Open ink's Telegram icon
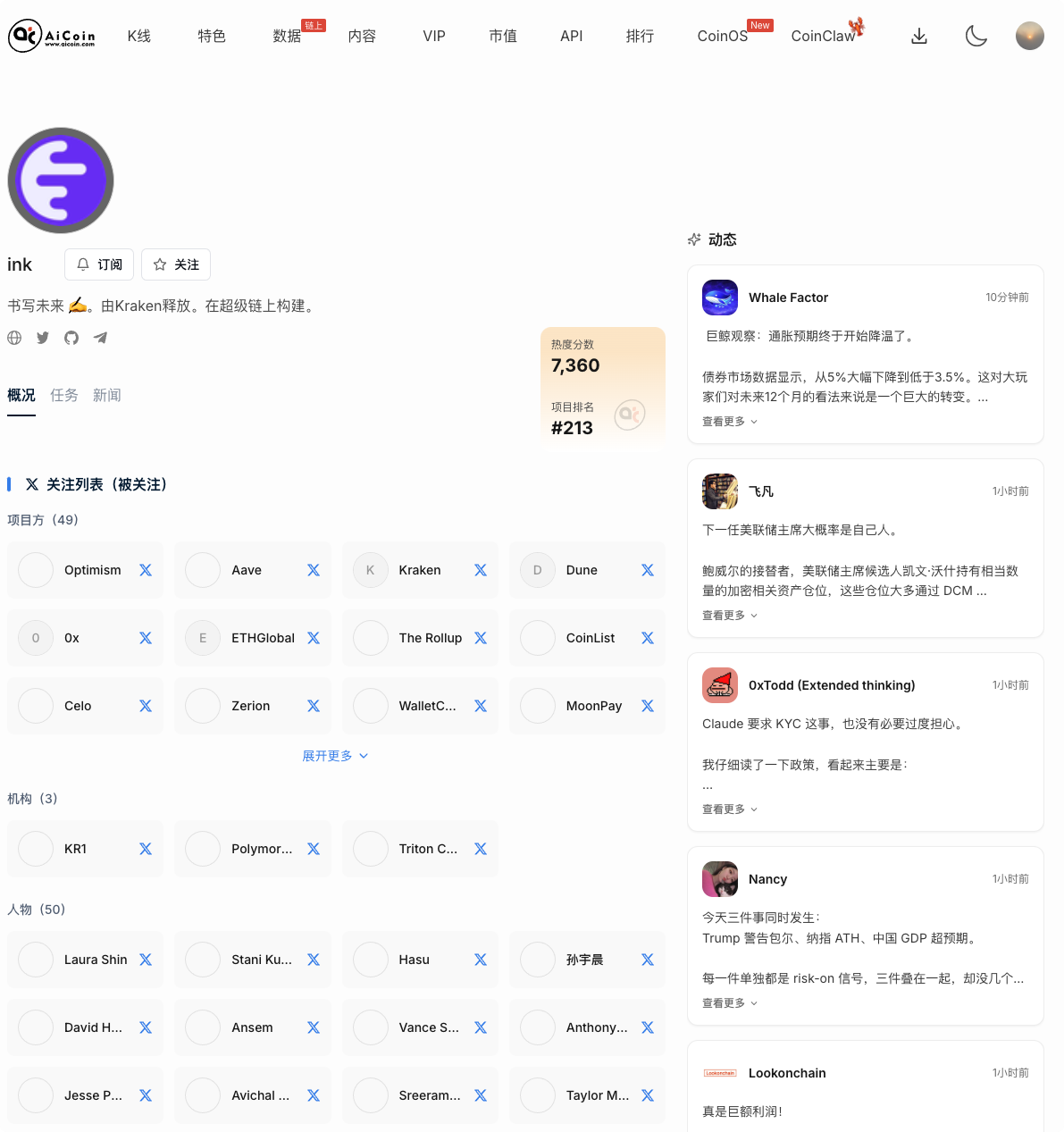The width and height of the screenshot is (1064, 1132). coord(100,338)
